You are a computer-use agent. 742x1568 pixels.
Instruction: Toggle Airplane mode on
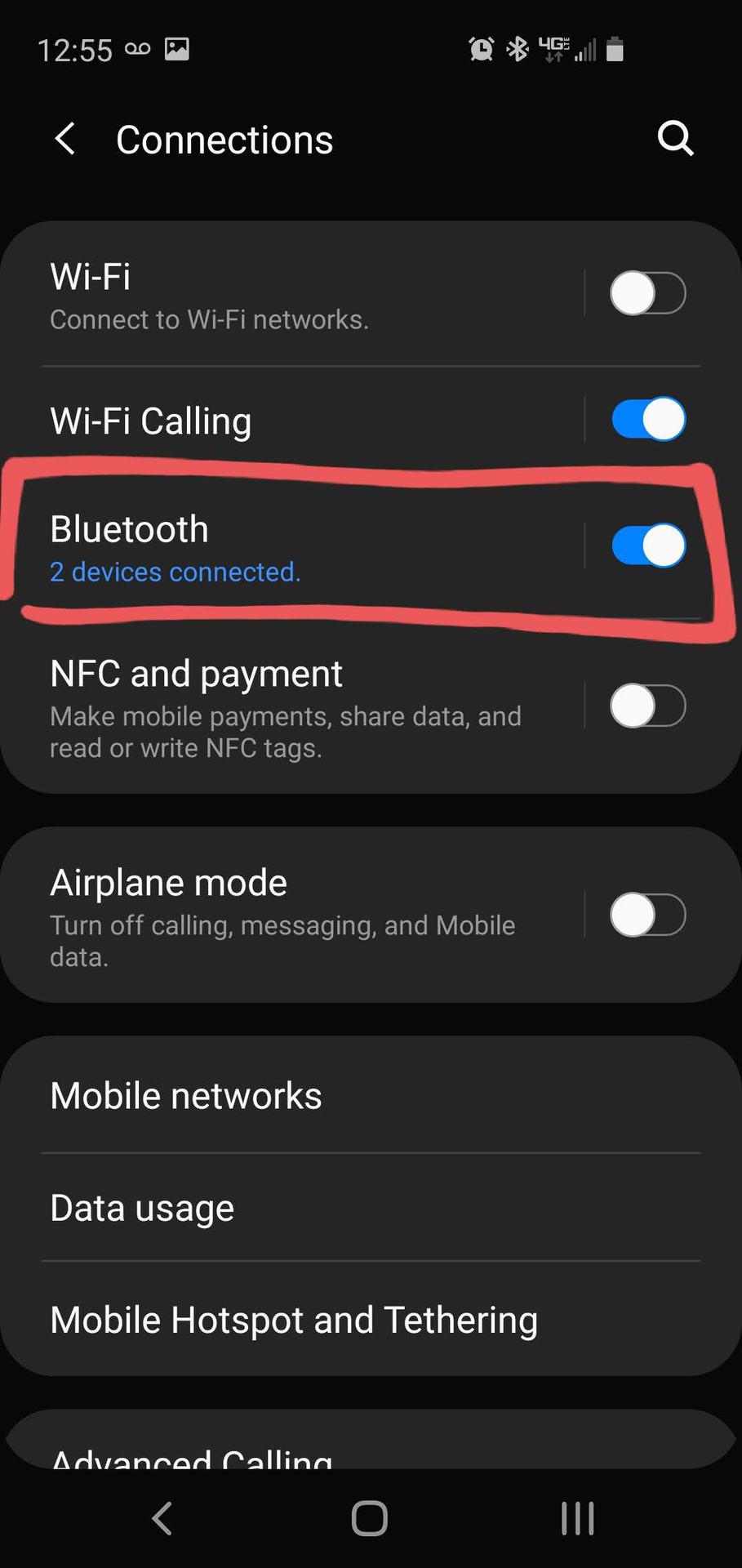tap(647, 915)
